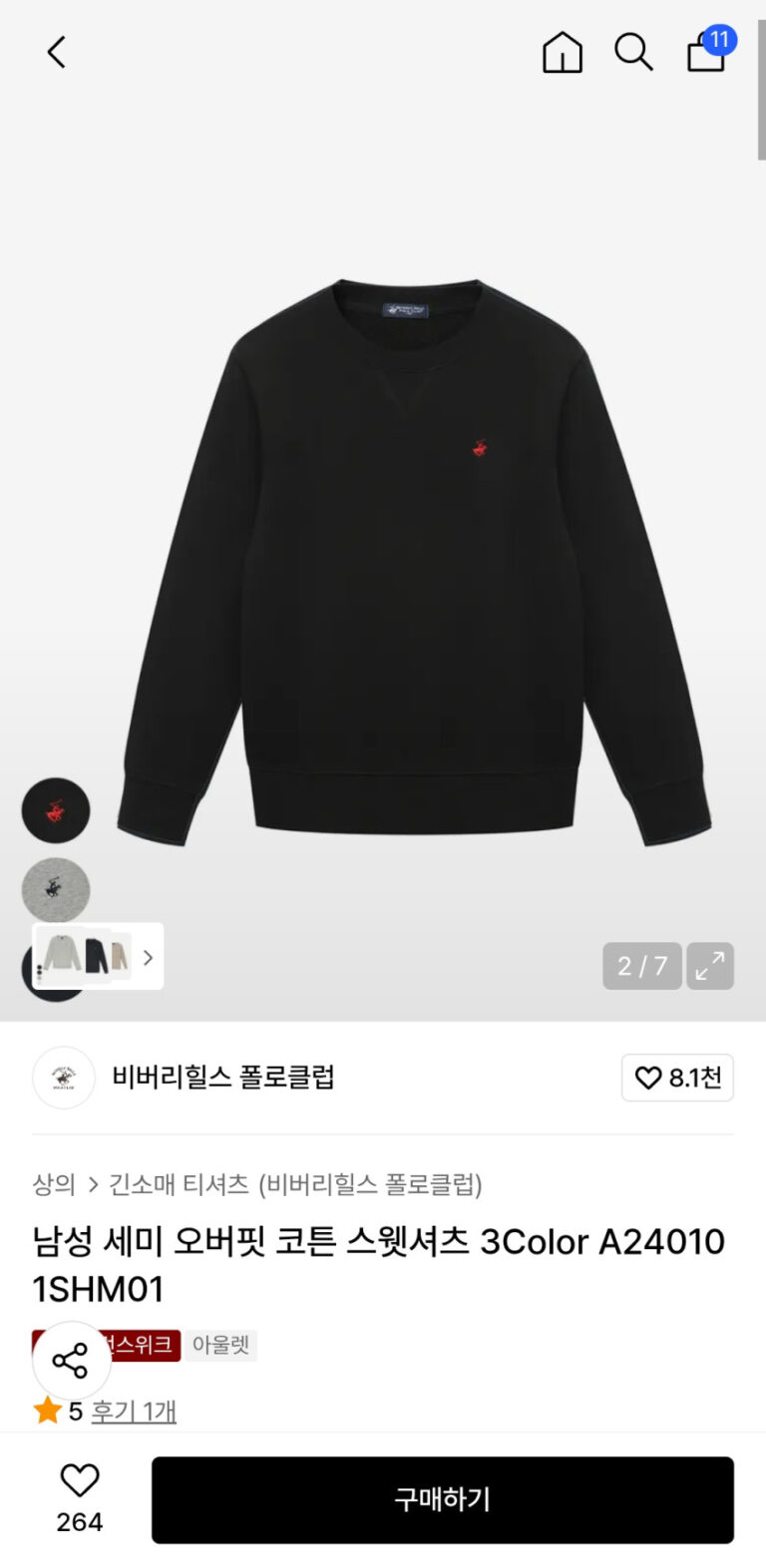Open the shopping bag with 11 items

[x=706, y=53]
